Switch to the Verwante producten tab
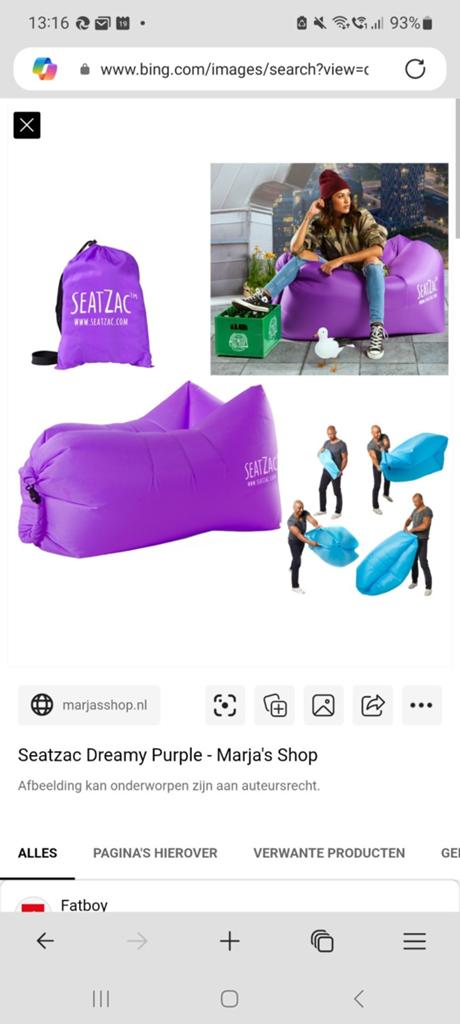The height and width of the screenshot is (1024, 460). click(329, 853)
